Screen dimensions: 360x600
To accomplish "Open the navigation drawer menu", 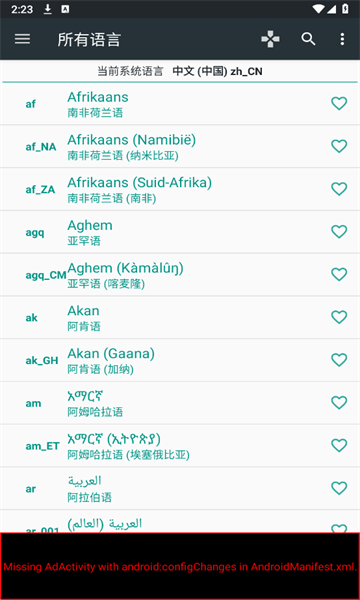I will click(23, 39).
